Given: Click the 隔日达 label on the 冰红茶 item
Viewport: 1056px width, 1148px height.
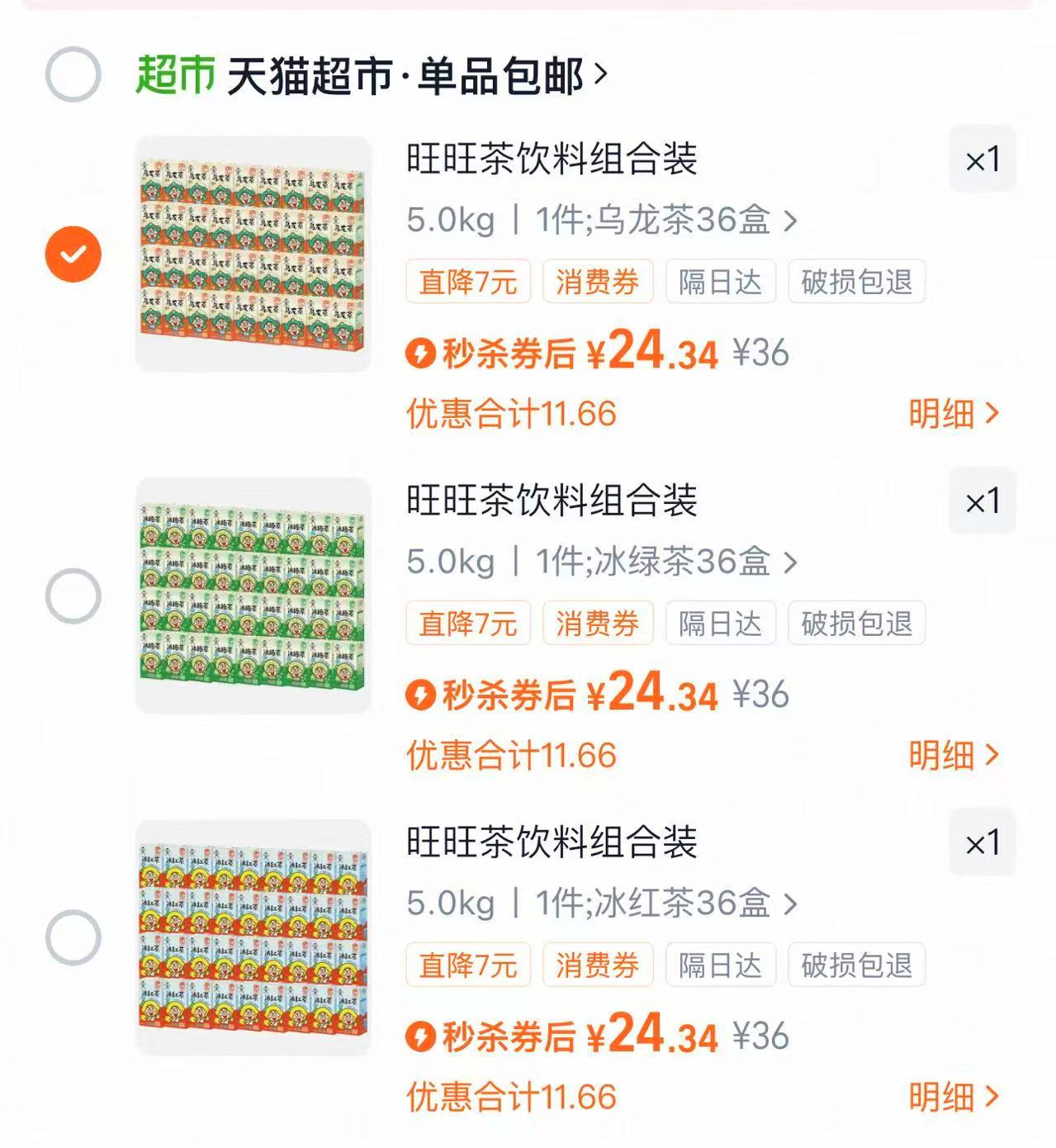Looking at the screenshot, I should (720, 964).
